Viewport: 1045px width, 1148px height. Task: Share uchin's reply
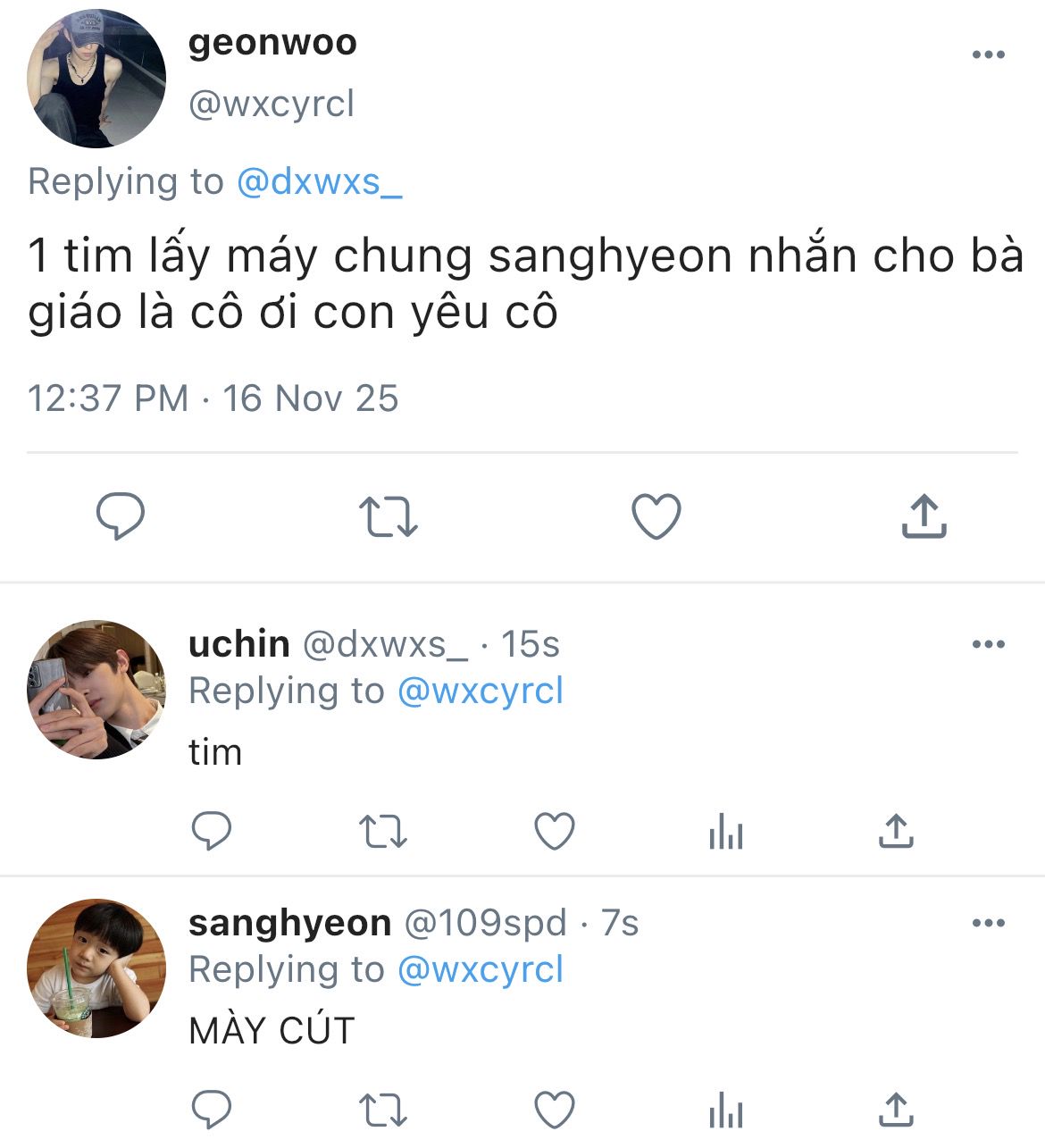pos(896,832)
